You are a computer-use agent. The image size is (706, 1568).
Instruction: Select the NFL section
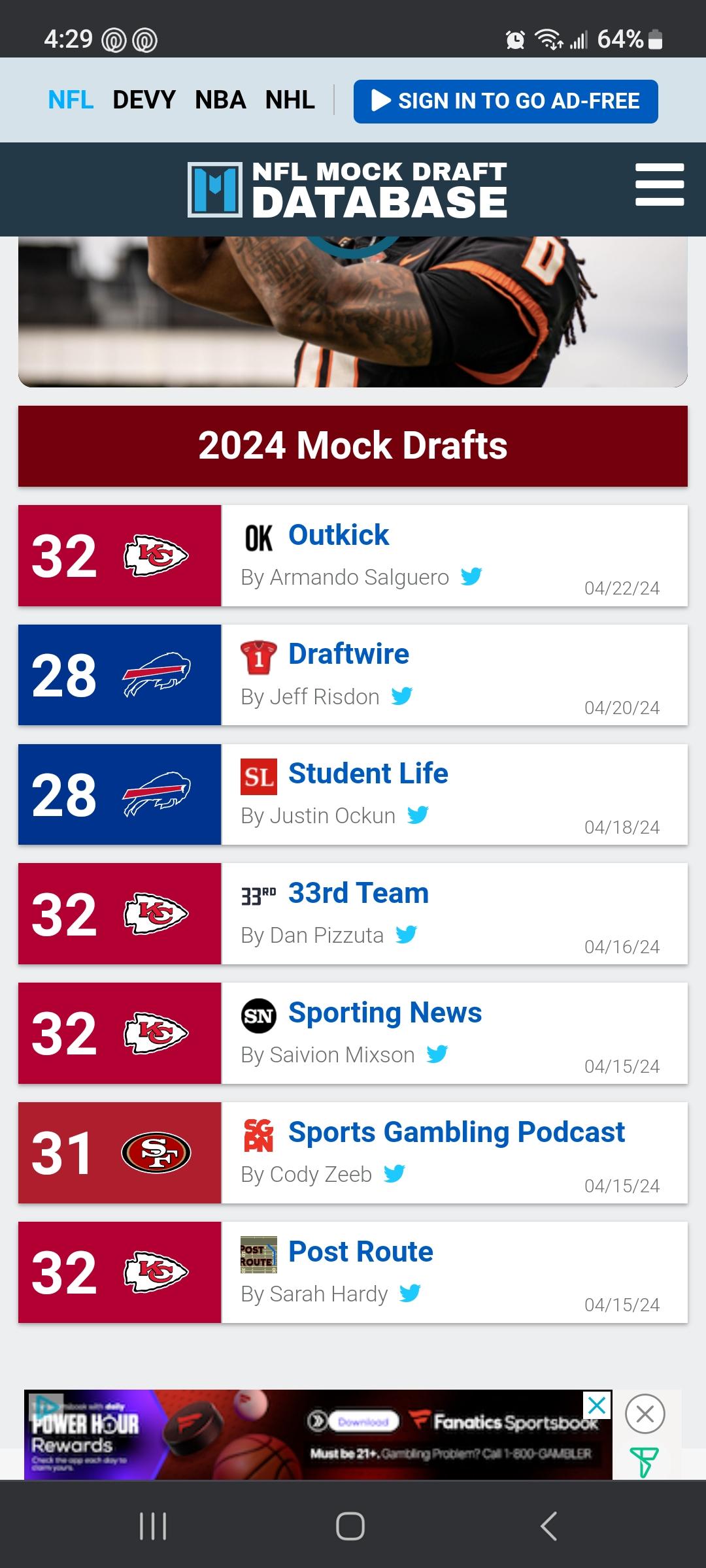pos(71,100)
